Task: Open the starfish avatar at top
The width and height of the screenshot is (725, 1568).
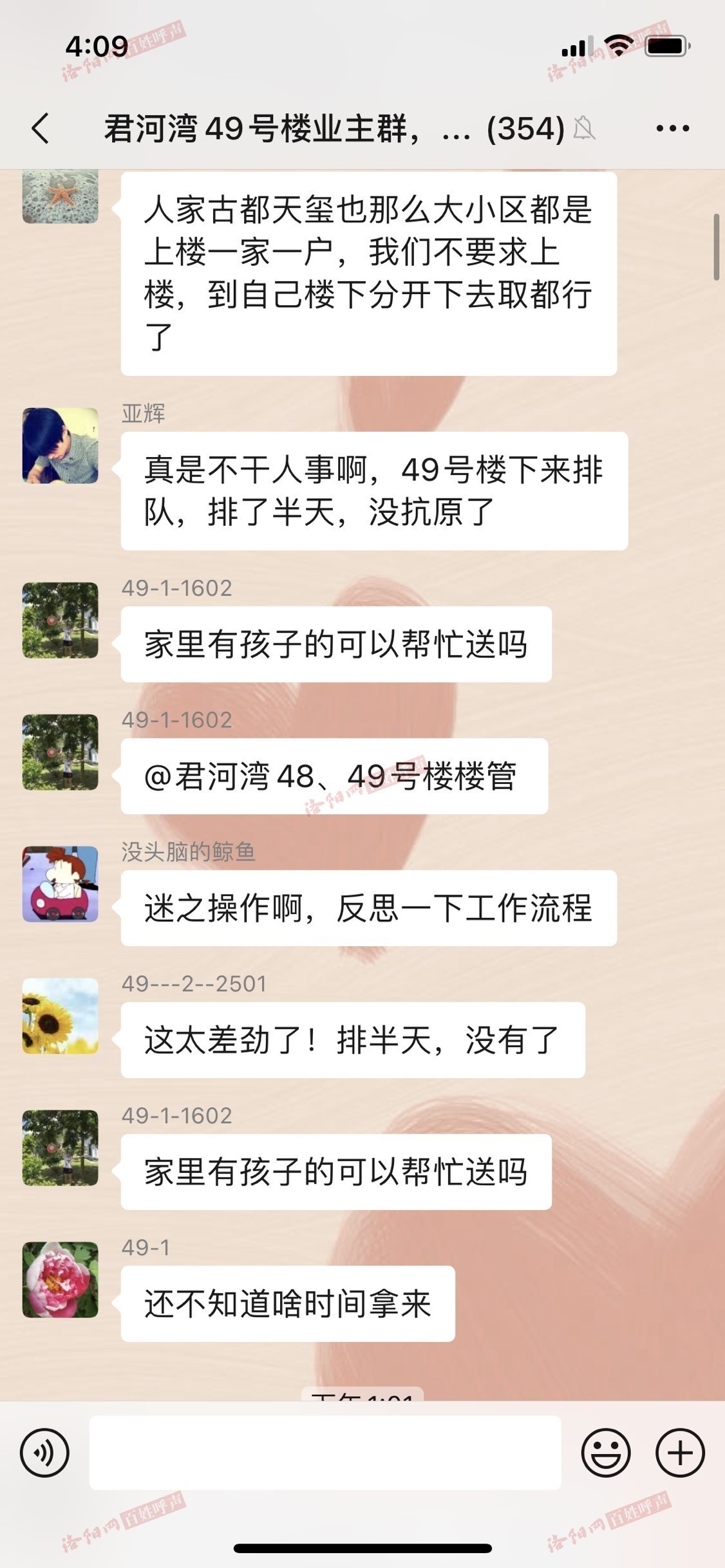Action: [61, 196]
